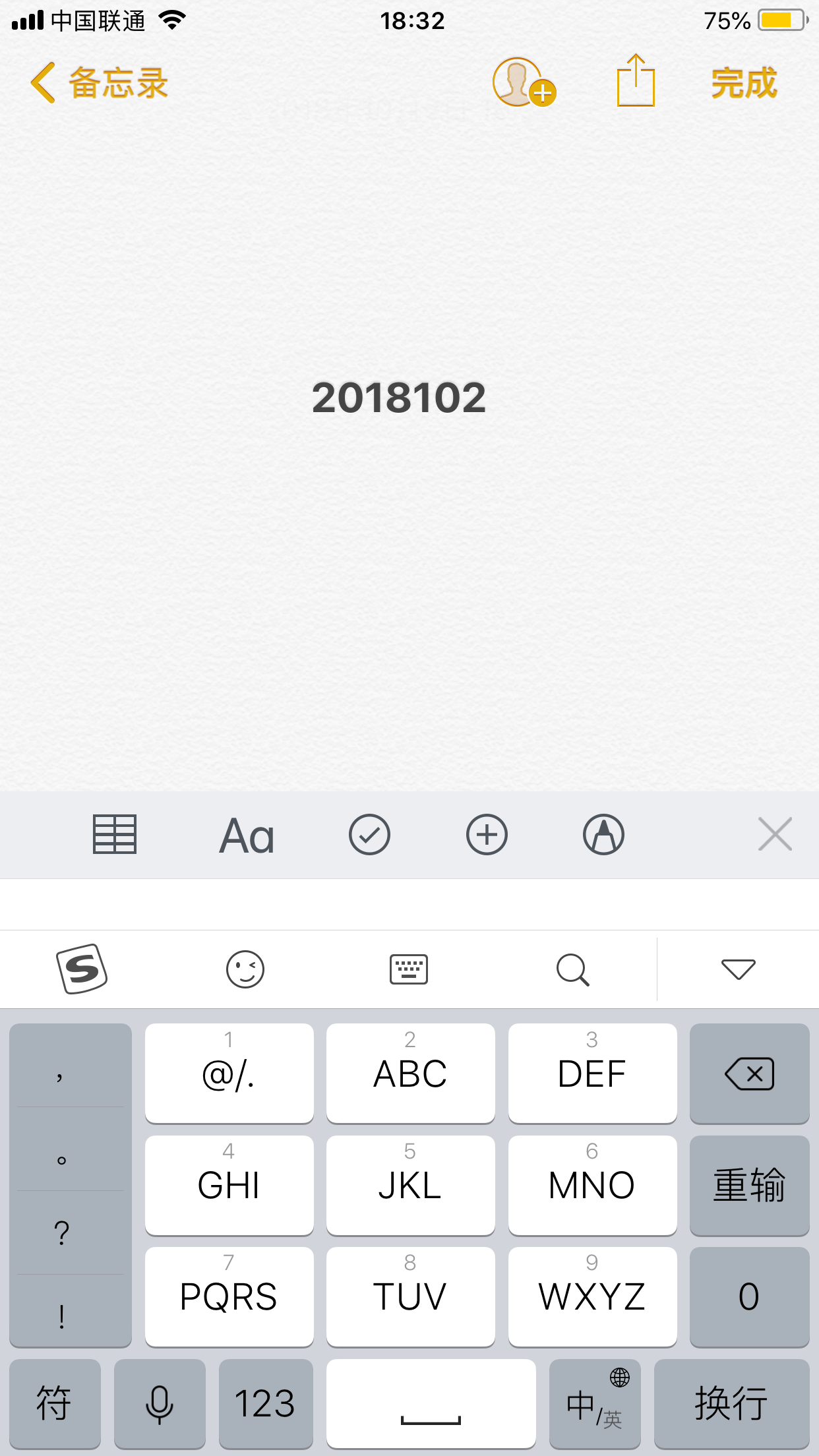This screenshot has height=1456, width=819.
Task: Open keyboard search function
Action: (572, 969)
